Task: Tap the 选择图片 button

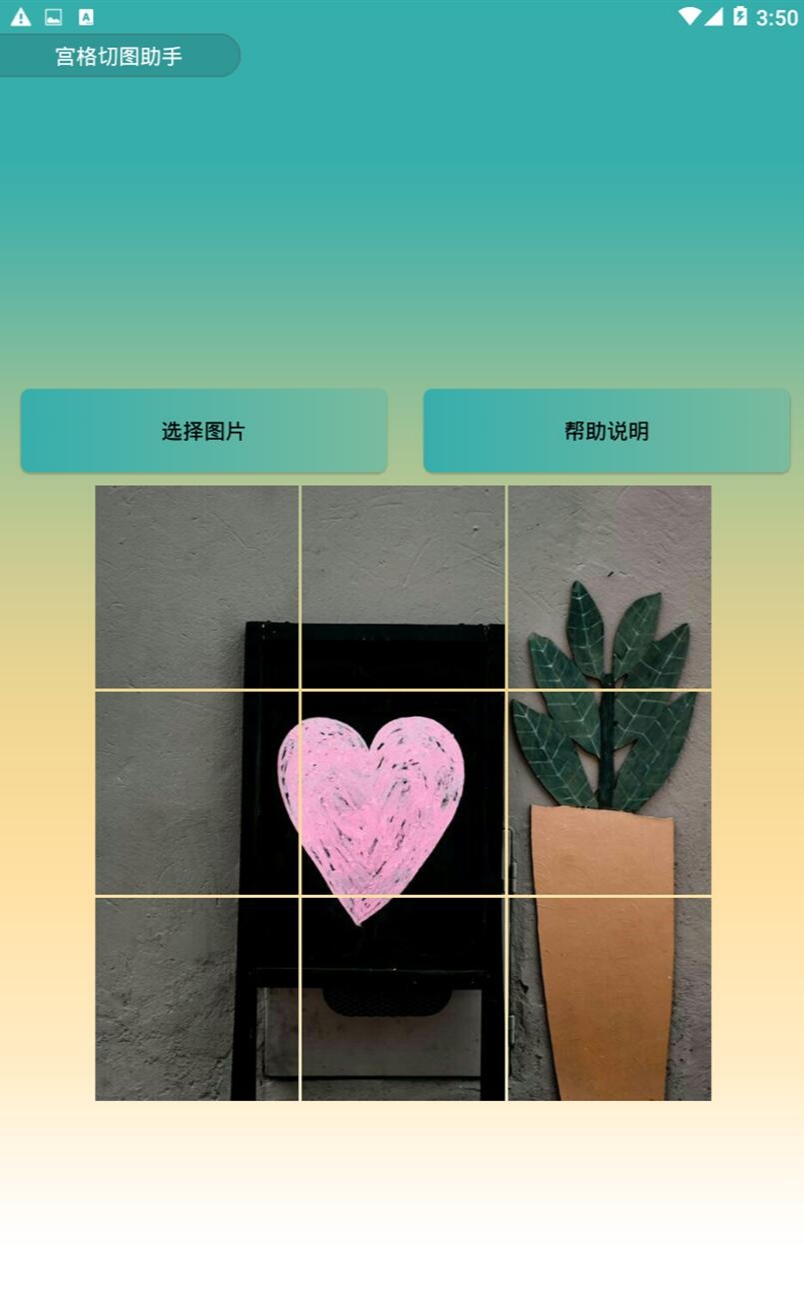Action: coord(204,431)
